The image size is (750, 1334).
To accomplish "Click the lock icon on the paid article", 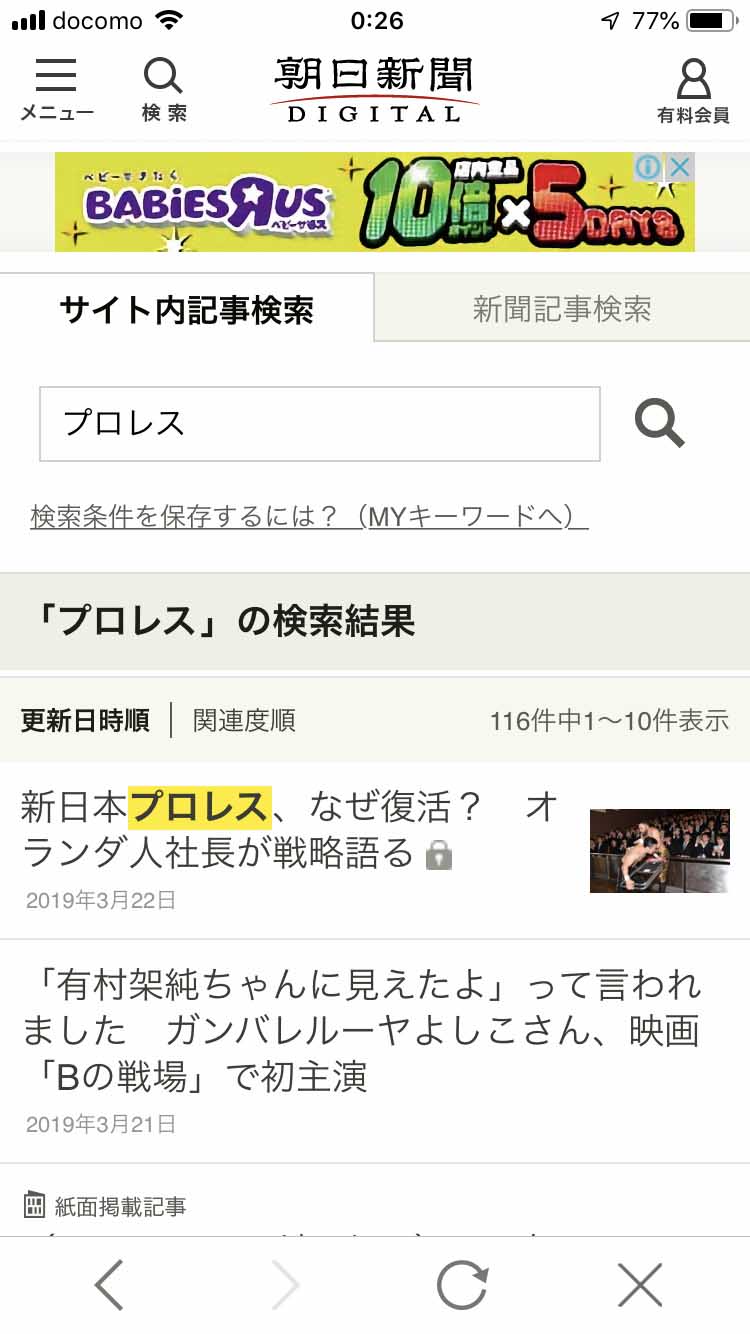I will (x=437, y=855).
